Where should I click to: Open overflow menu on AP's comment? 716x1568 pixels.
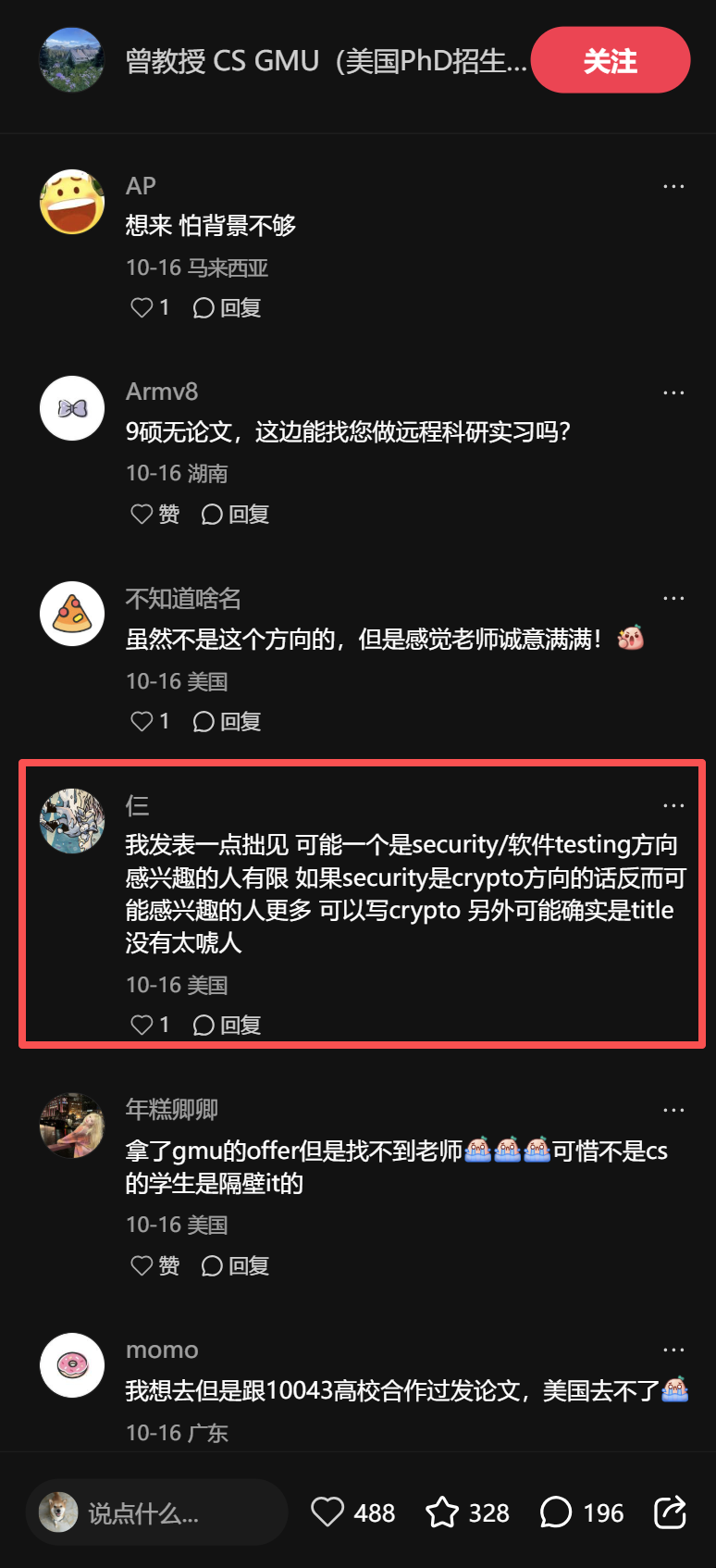(x=673, y=186)
